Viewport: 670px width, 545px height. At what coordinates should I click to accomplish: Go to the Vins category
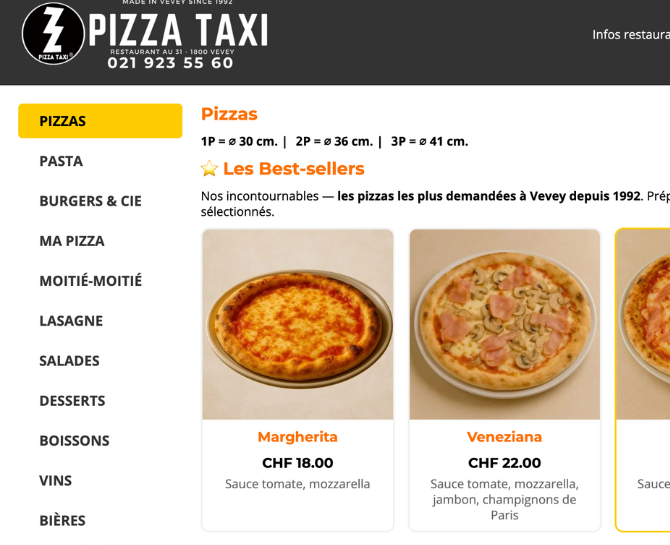pos(56,481)
